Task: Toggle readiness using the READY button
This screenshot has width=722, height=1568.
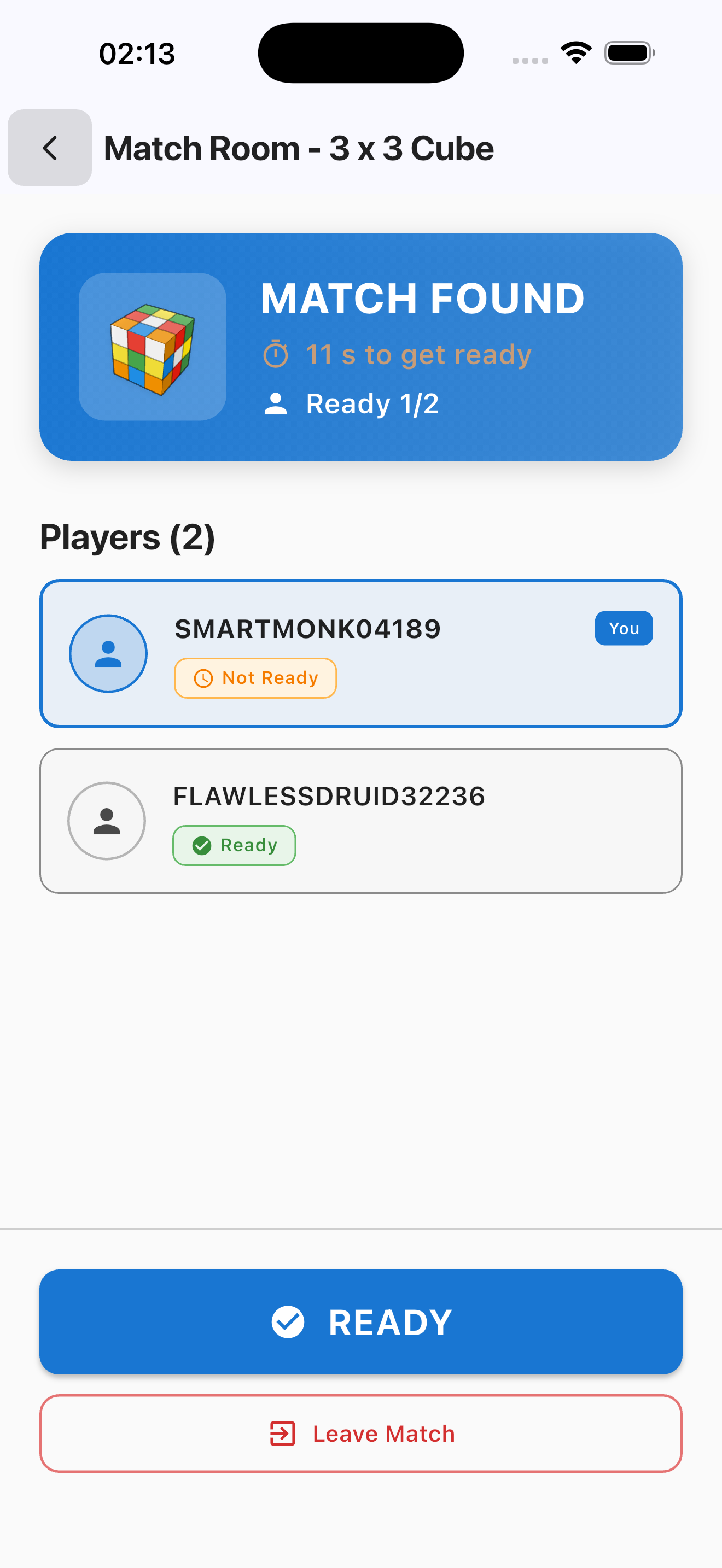Action: [x=361, y=1322]
